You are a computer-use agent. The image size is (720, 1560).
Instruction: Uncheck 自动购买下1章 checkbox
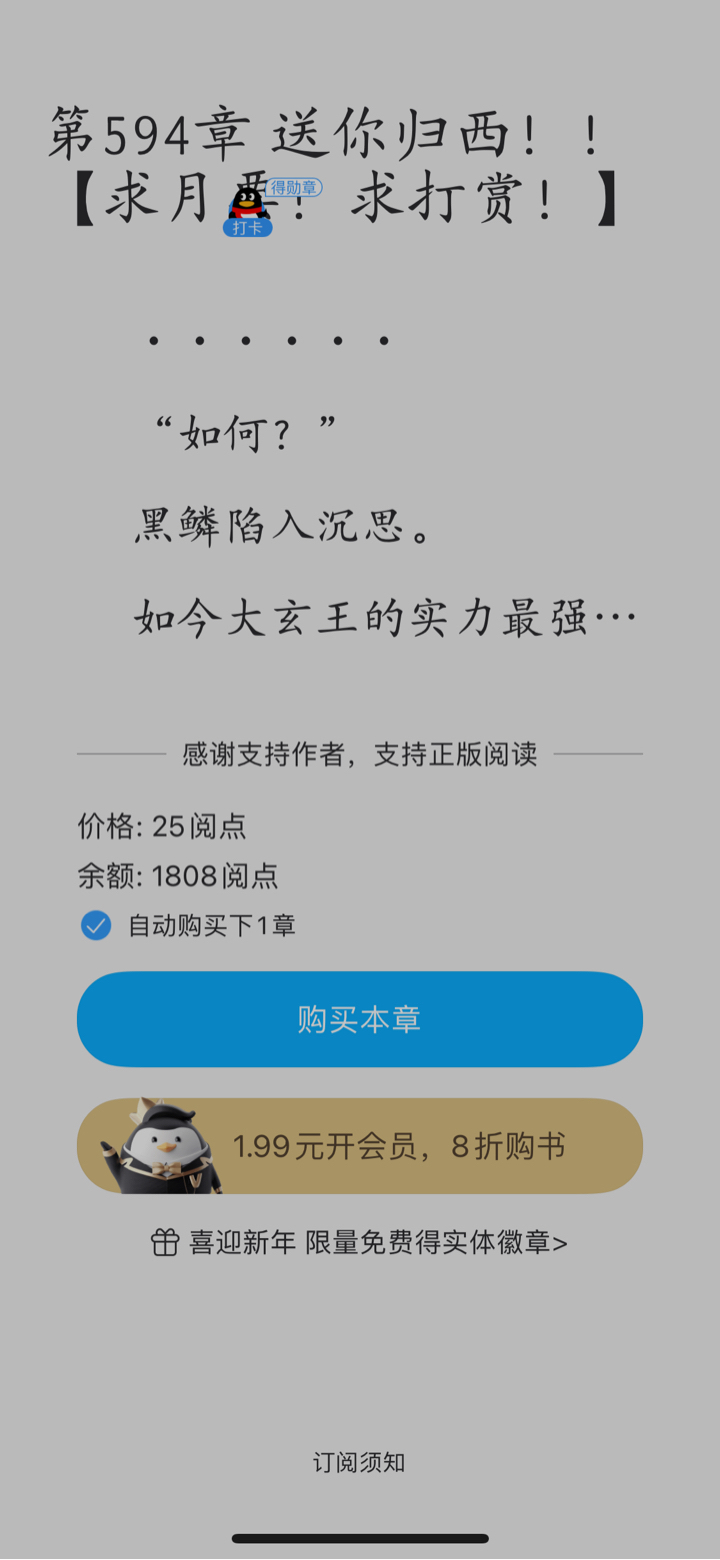tap(96, 926)
